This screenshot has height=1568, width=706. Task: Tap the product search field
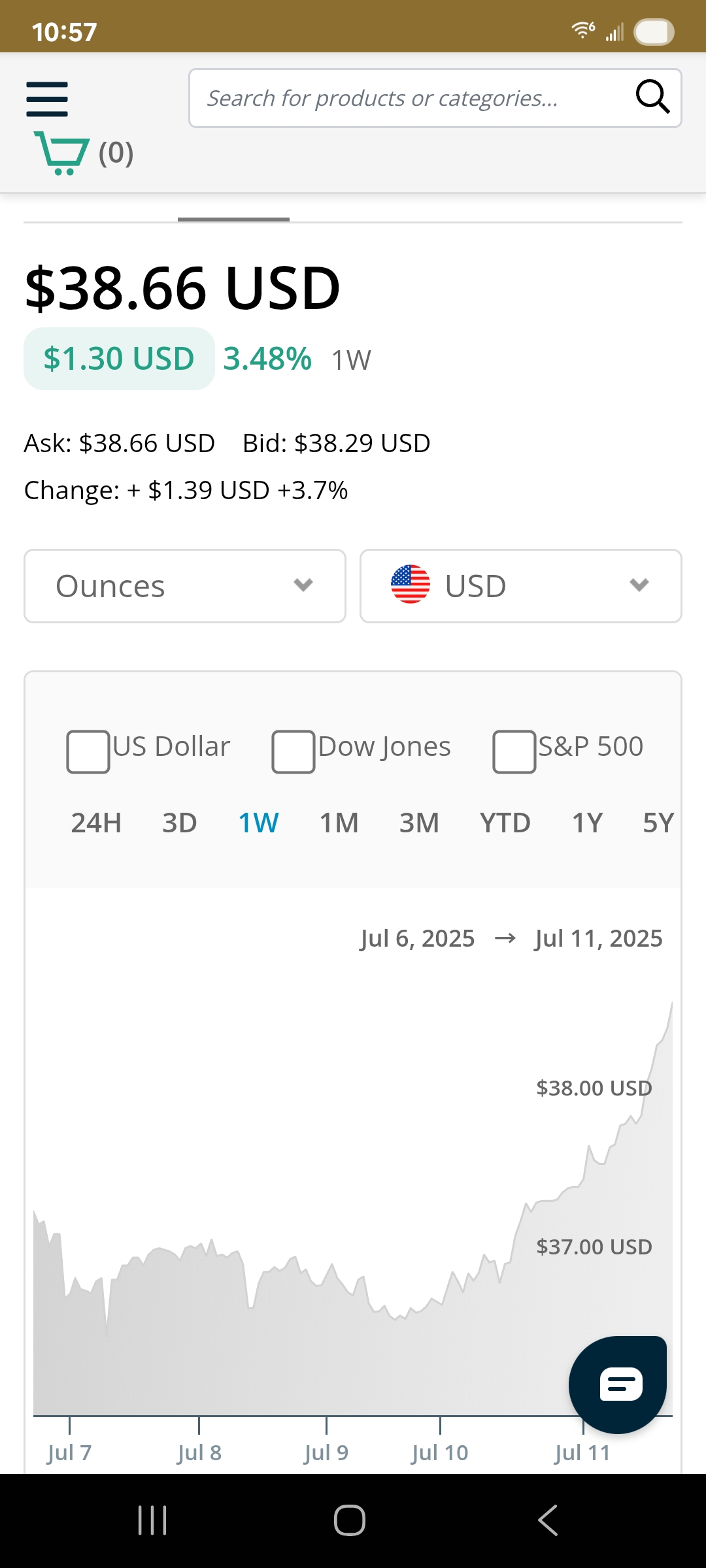412,98
